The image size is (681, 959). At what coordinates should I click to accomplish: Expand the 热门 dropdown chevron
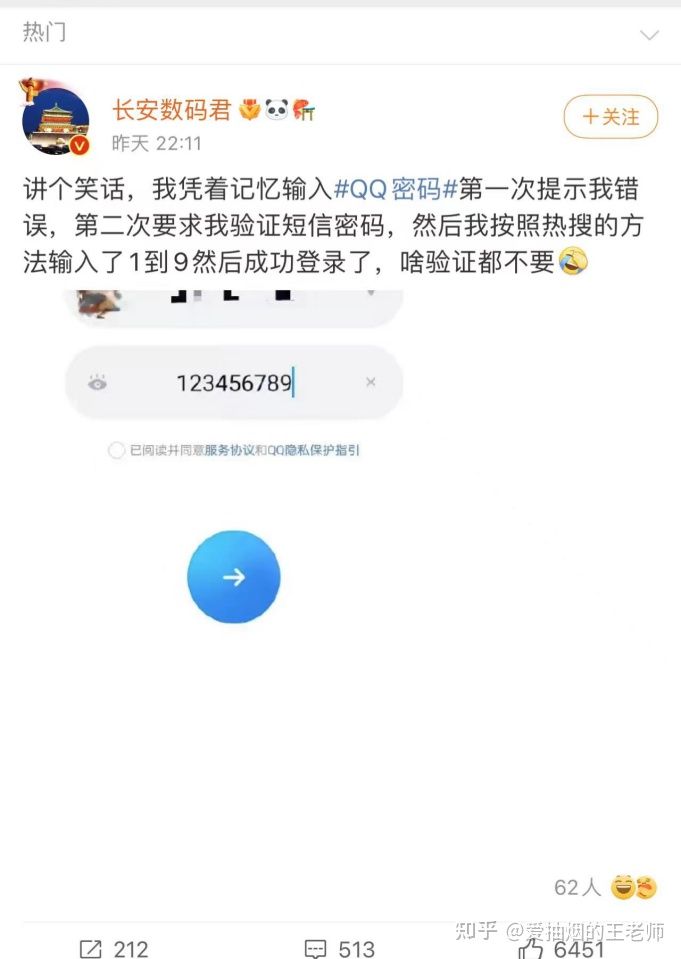[649, 35]
